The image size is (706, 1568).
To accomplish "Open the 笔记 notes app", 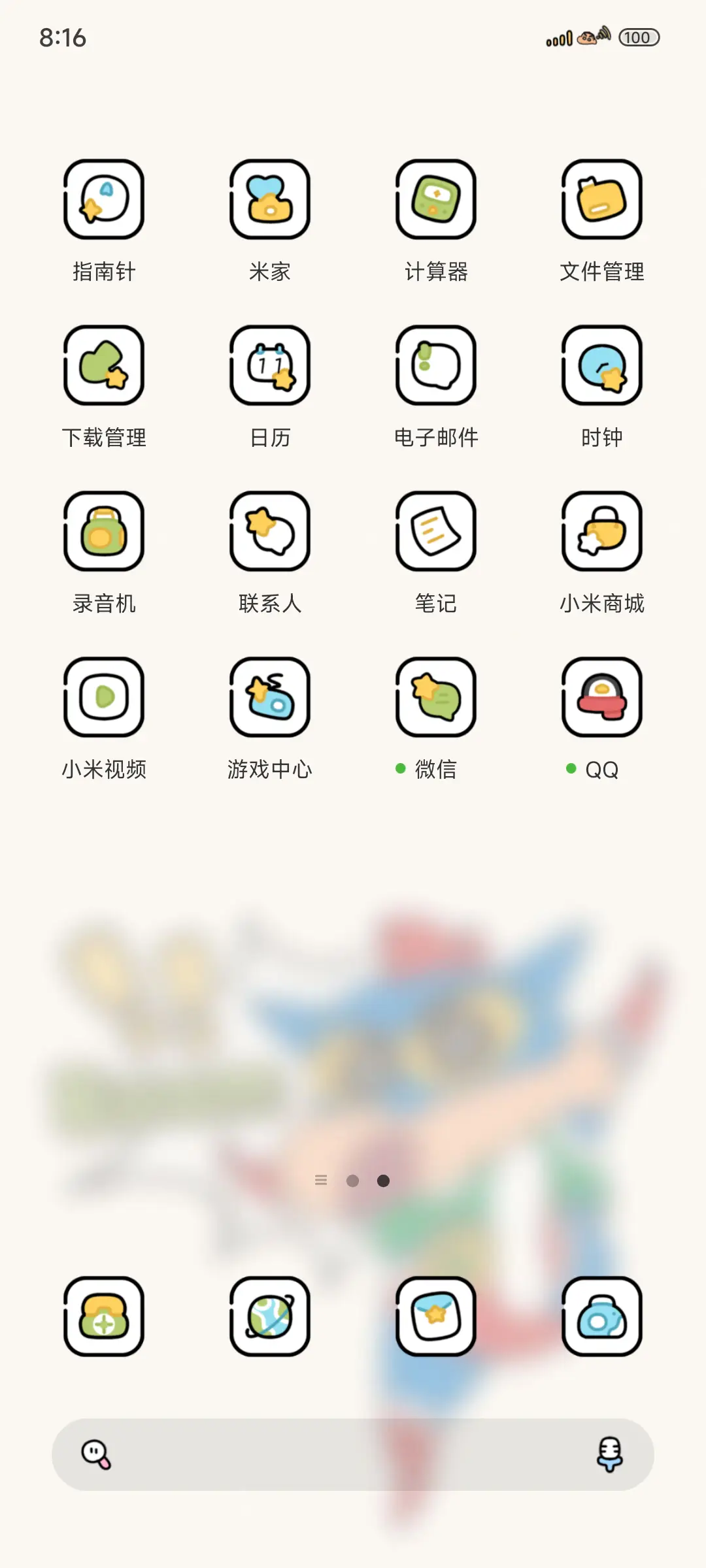I will click(x=435, y=531).
